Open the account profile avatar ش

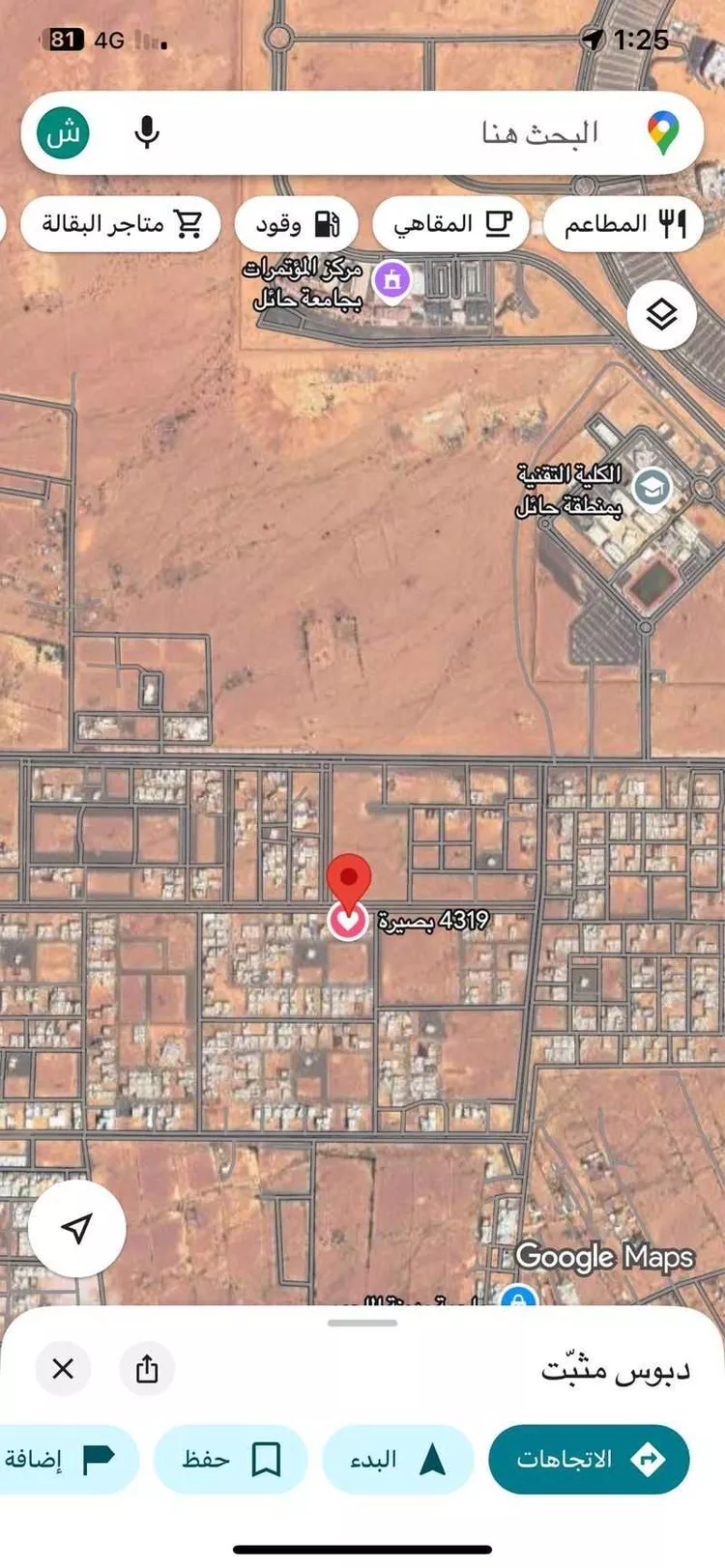(x=64, y=132)
